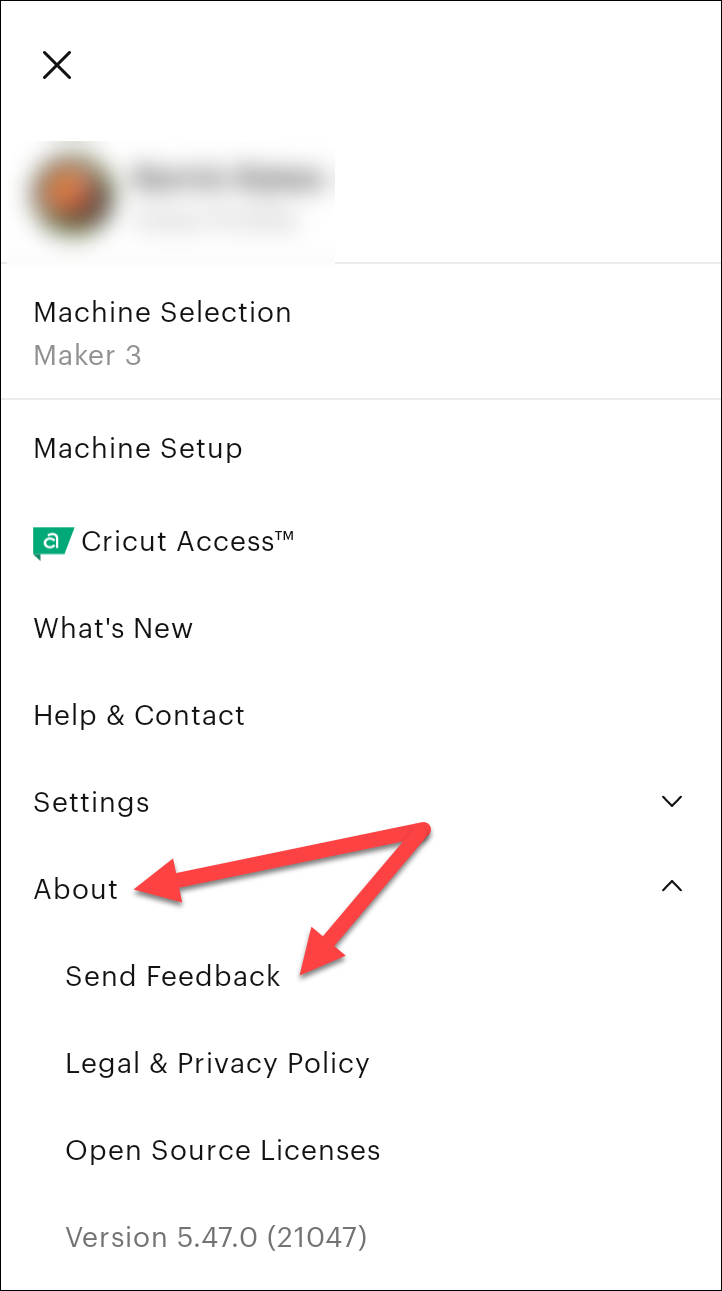This screenshot has width=722, height=1291.
Task: Open Help & Contact
Action: [139, 715]
